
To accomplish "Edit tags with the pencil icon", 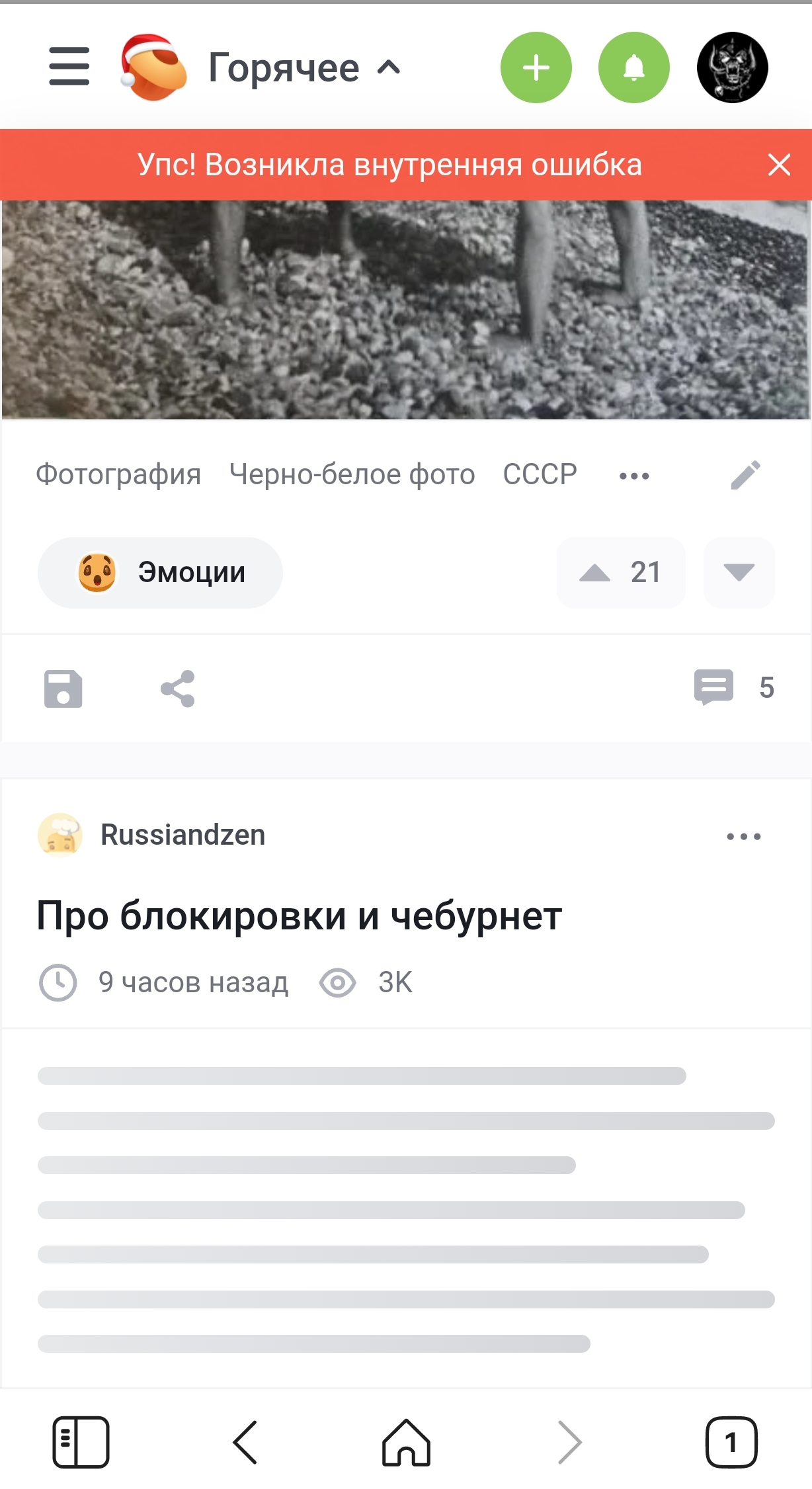I will [x=745, y=475].
